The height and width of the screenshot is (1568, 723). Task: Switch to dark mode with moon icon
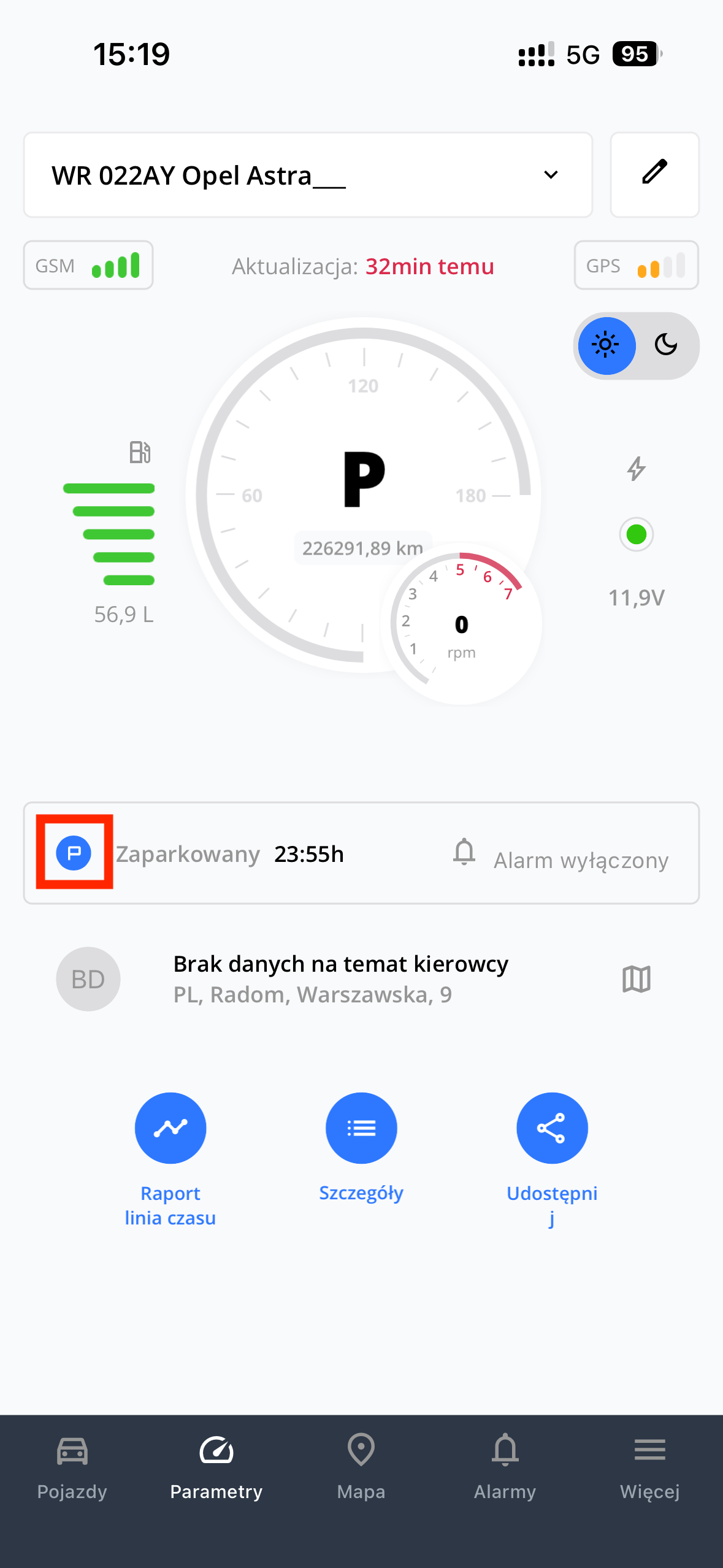(666, 345)
